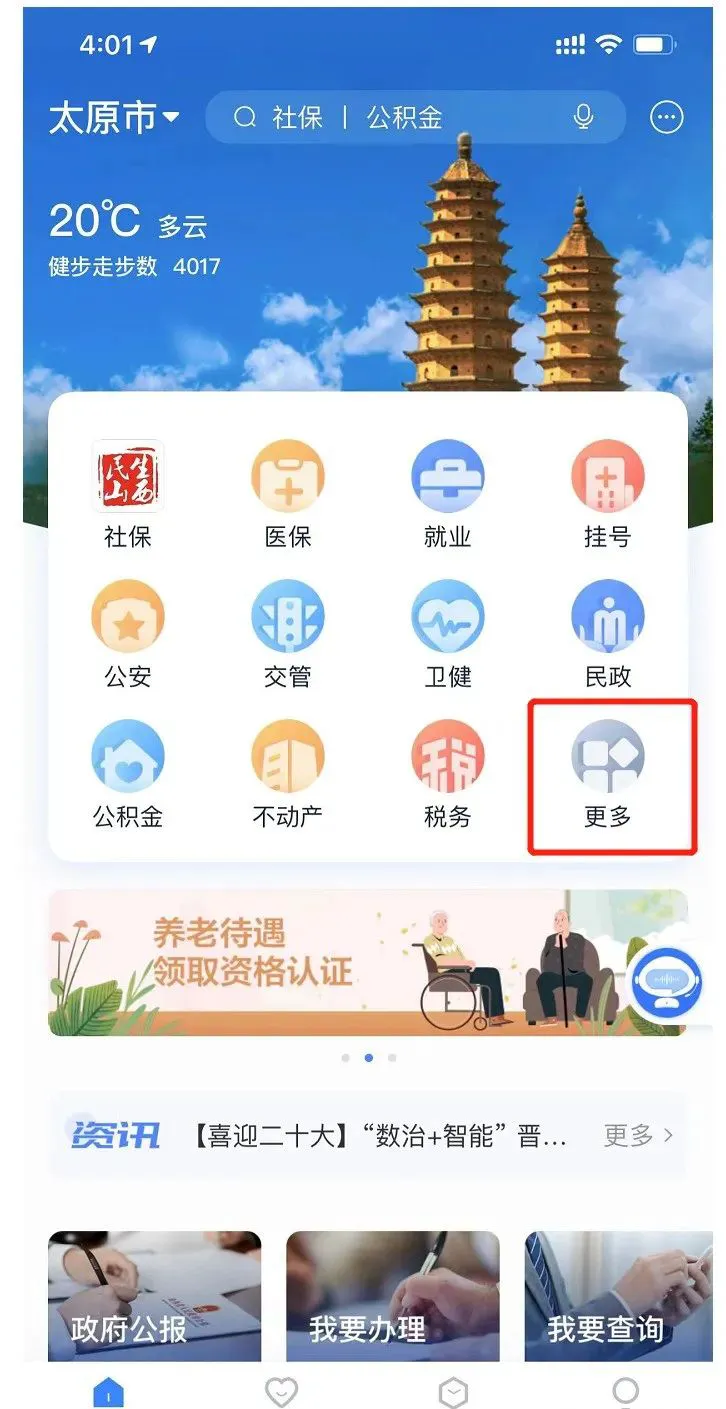The image size is (726, 1409).
Task: Open the 养老待遇领取资格认证 banner
Action: click(340, 962)
